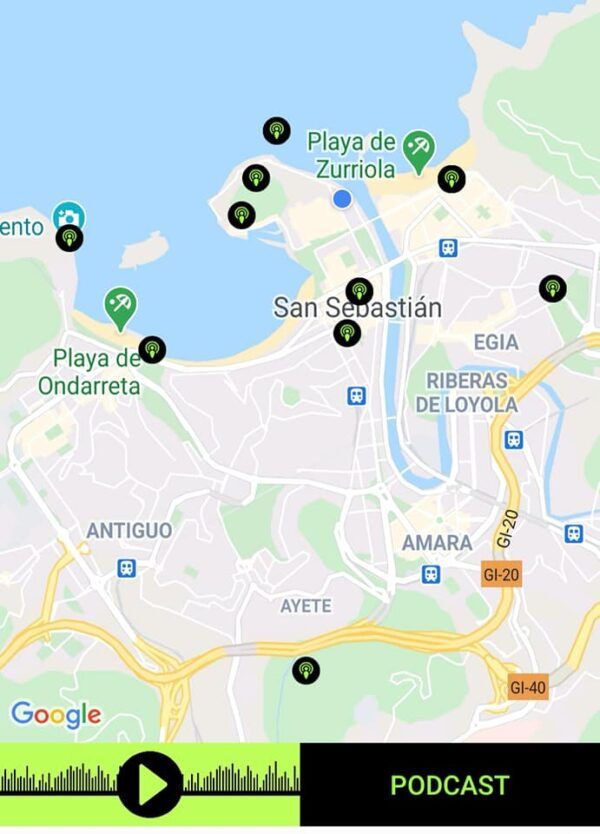Viewport: 600px width, 834px height.
Task: Open the Playa de Ondarreta beach pin
Action: coord(121,306)
